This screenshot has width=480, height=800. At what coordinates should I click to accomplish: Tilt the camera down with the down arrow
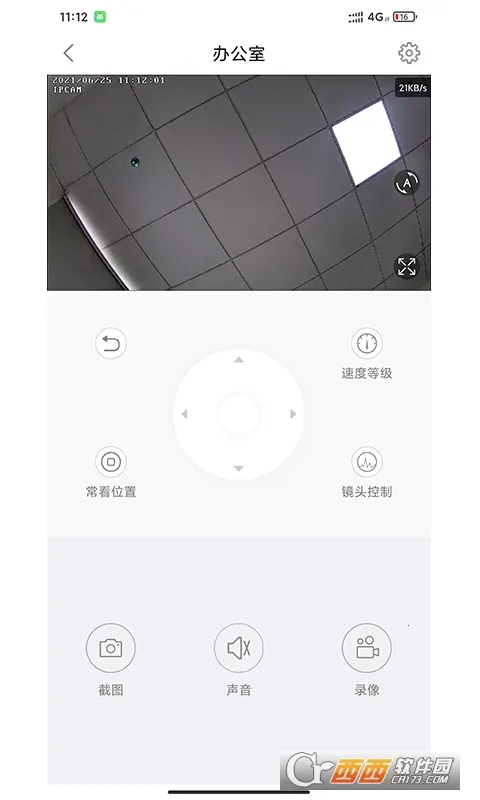point(239,468)
